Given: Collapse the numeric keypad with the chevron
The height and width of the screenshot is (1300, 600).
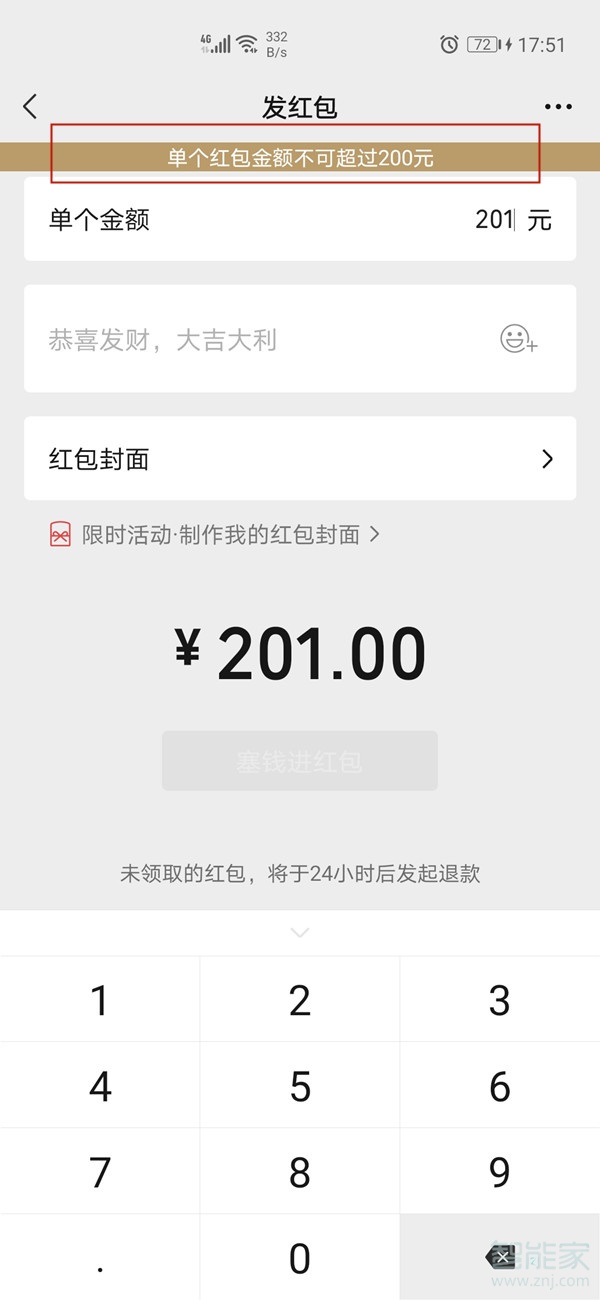Looking at the screenshot, I should tap(300, 932).
